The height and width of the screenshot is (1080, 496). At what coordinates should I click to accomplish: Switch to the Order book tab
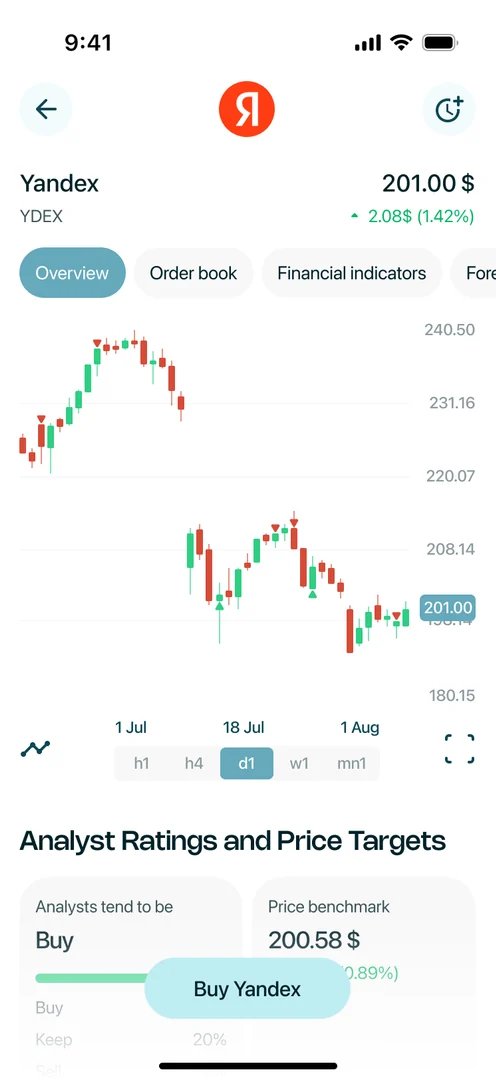pos(194,273)
